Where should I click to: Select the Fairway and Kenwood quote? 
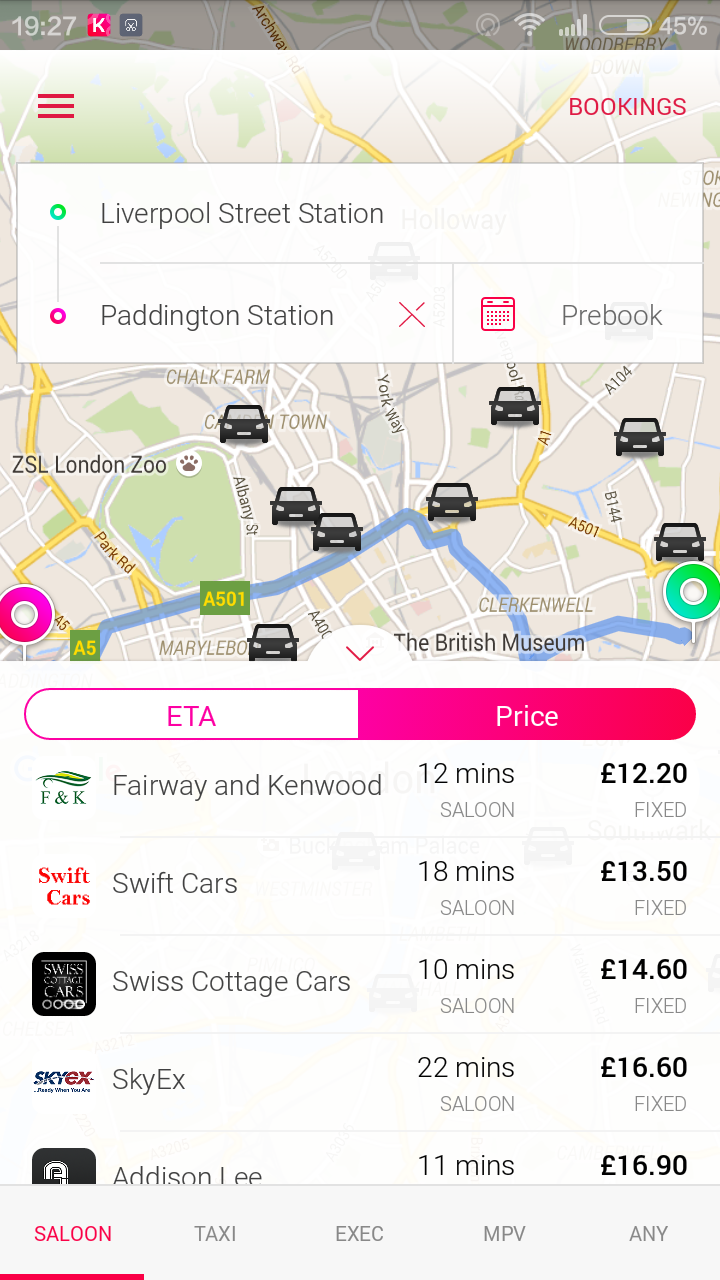pos(360,789)
